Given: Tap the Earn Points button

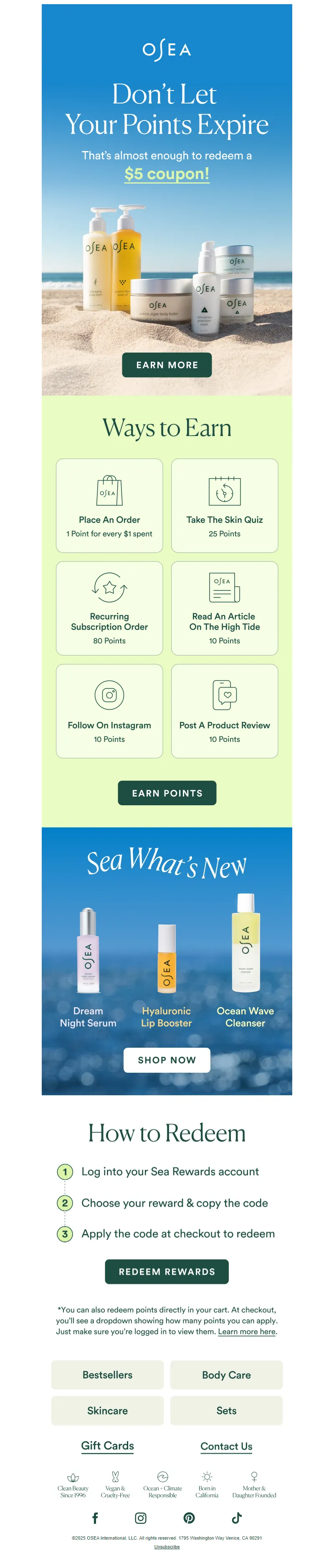Looking at the screenshot, I should click(x=167, y=792).
